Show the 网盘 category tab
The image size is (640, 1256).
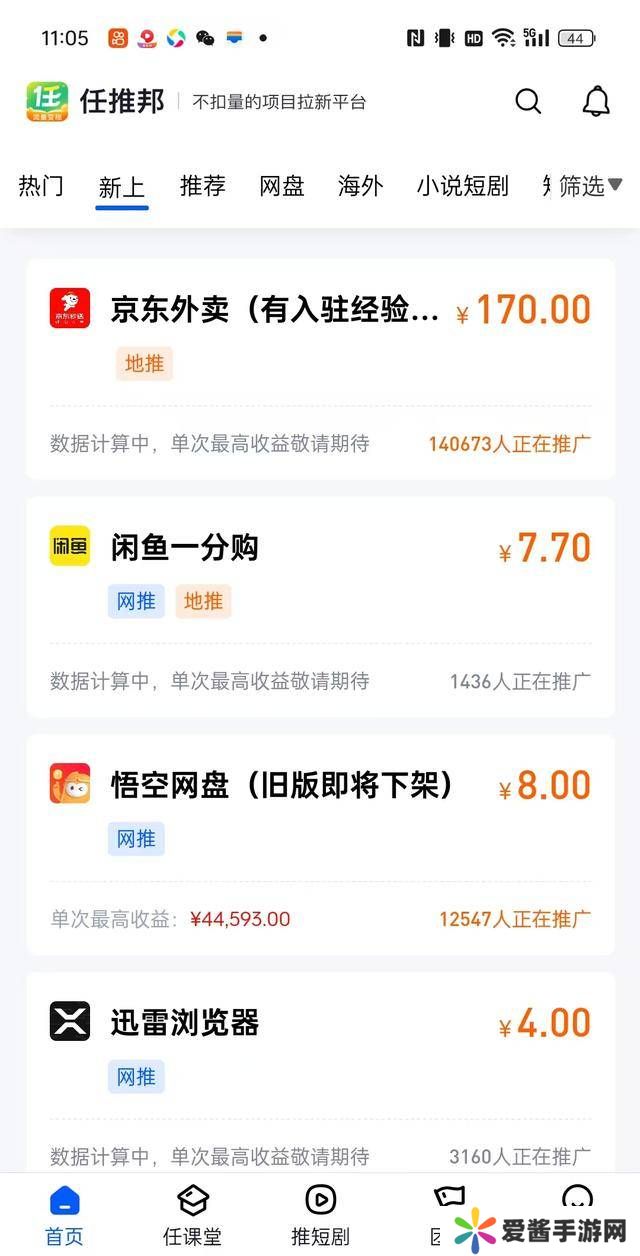pos(282,186)
